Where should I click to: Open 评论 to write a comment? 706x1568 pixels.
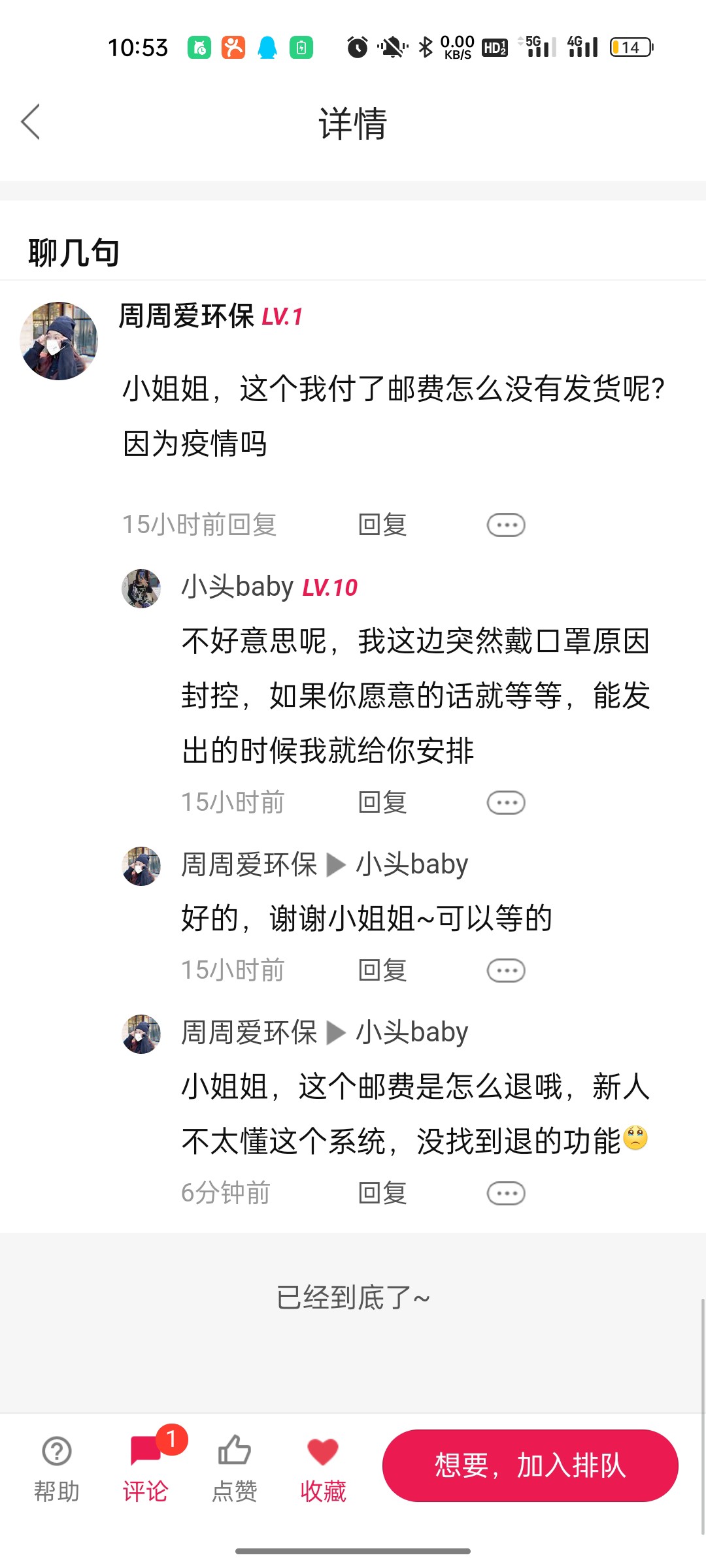[146, 1467]
